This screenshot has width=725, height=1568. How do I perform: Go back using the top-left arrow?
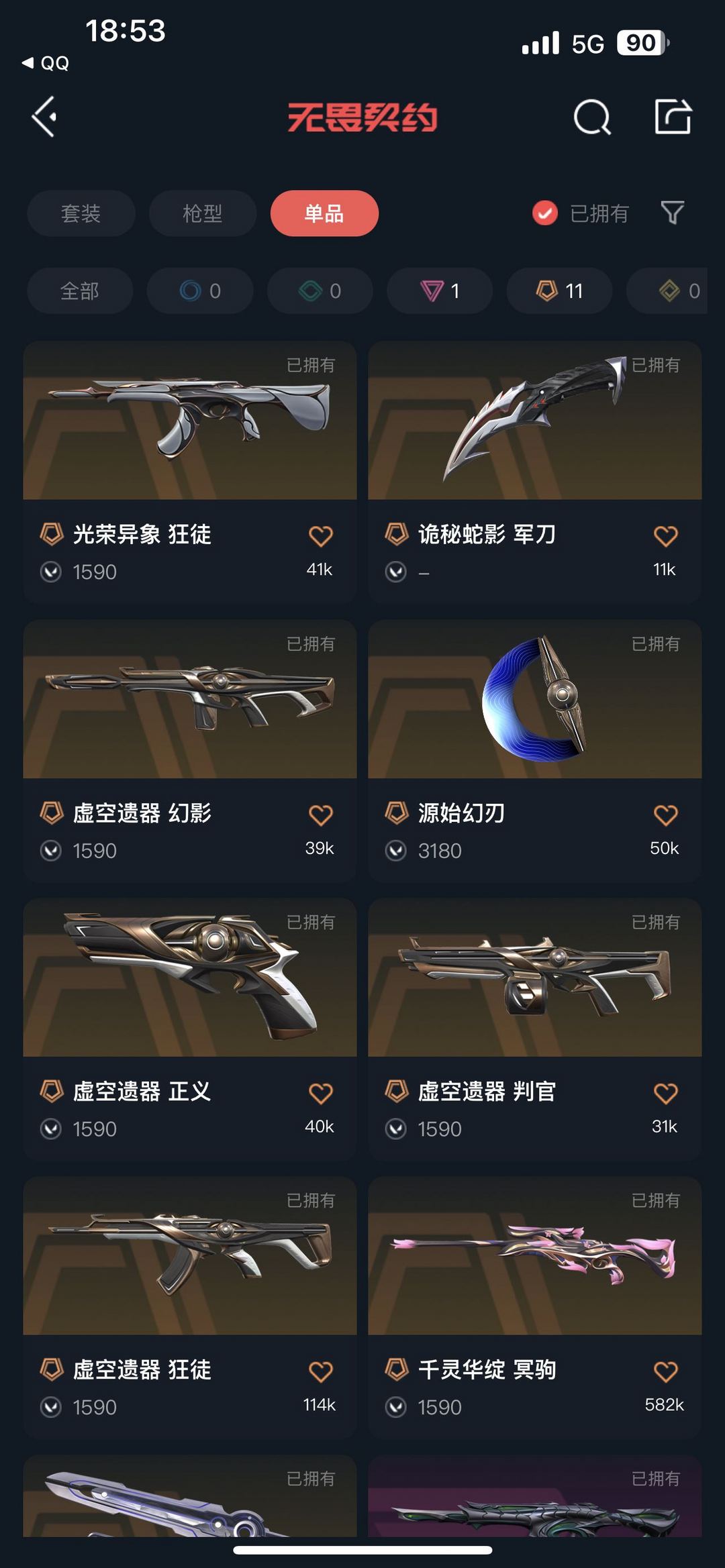(44, 117)
